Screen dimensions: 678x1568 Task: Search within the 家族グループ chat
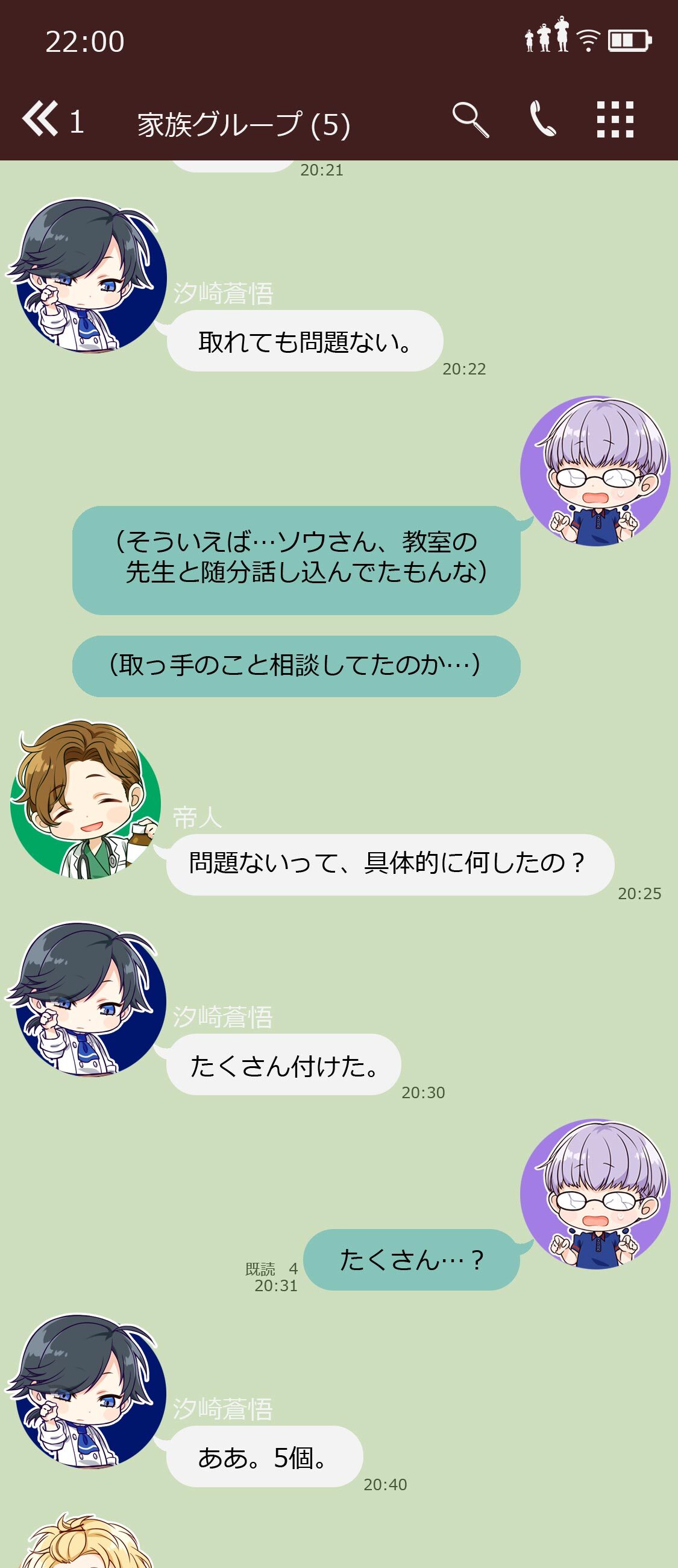pyautogui.click(x=470, y=119)
